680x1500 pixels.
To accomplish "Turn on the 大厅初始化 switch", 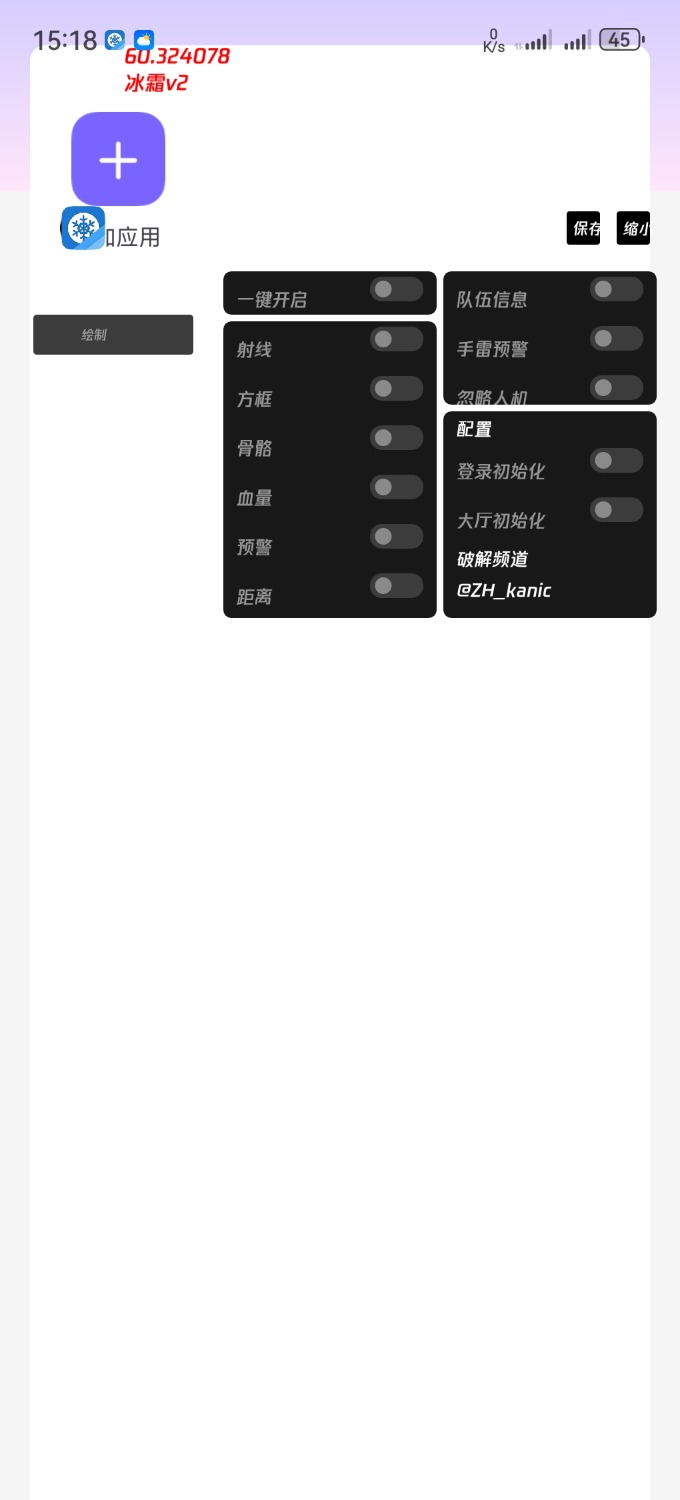I will (616, 510).
